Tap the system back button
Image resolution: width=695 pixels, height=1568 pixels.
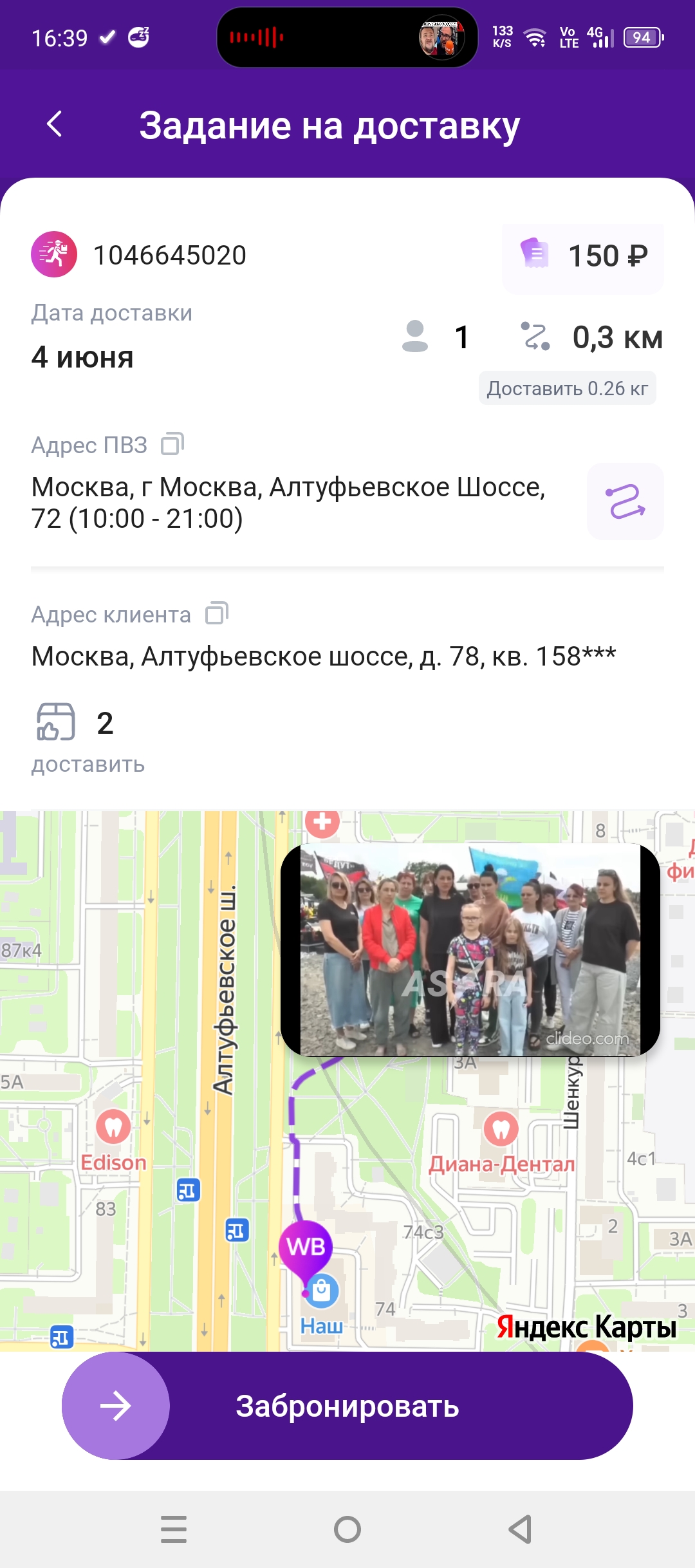click(521, 1529)
